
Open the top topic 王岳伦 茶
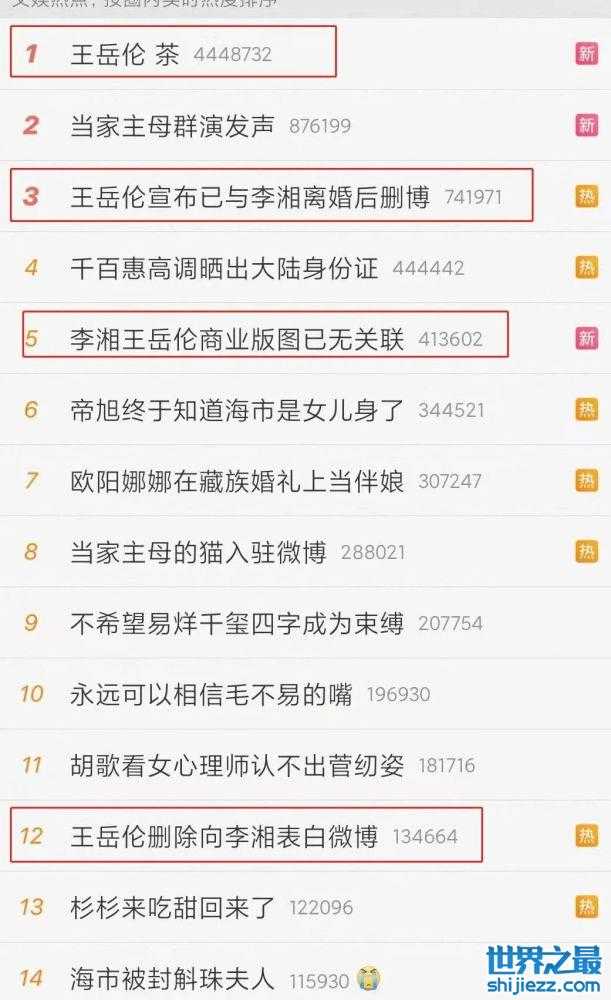(125, 54)
